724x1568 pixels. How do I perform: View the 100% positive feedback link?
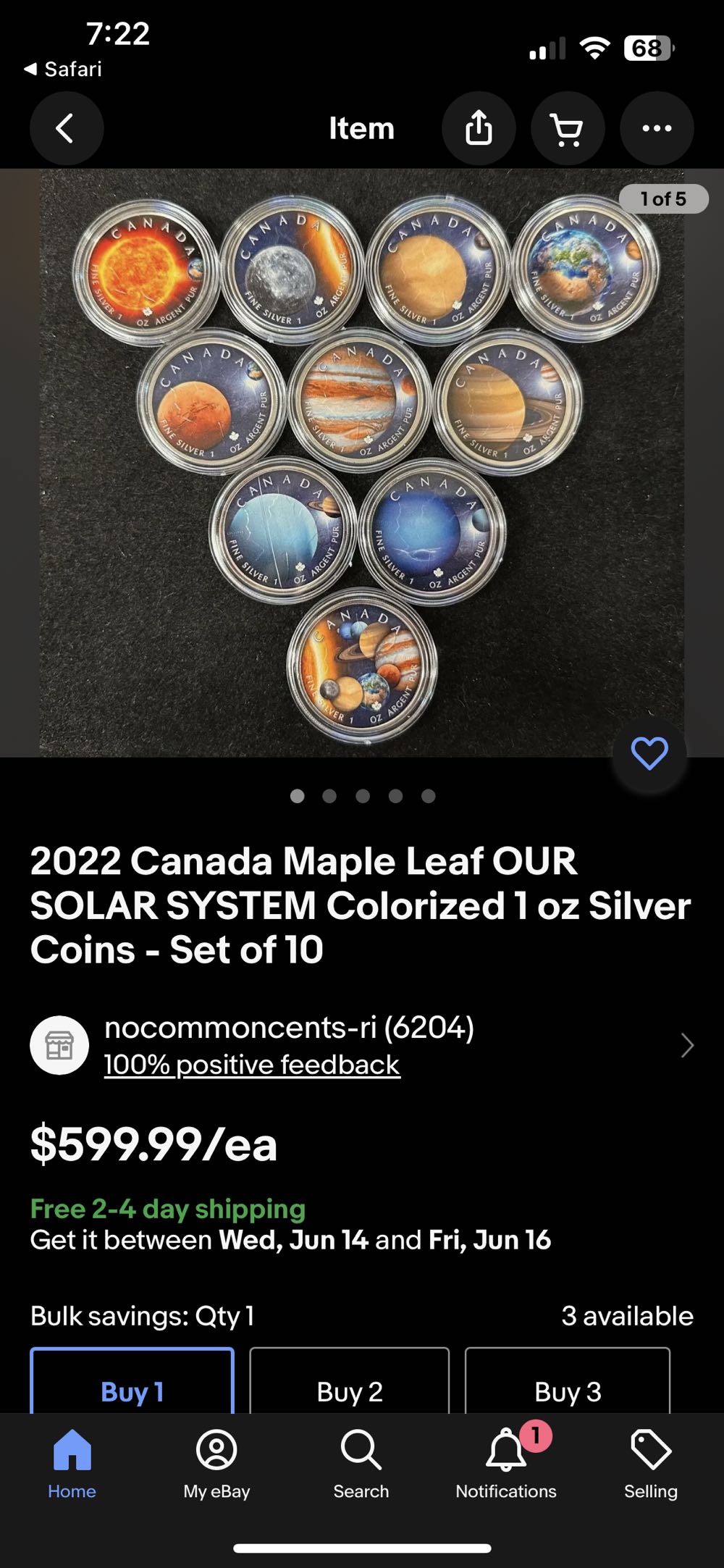click(252, 1065)
